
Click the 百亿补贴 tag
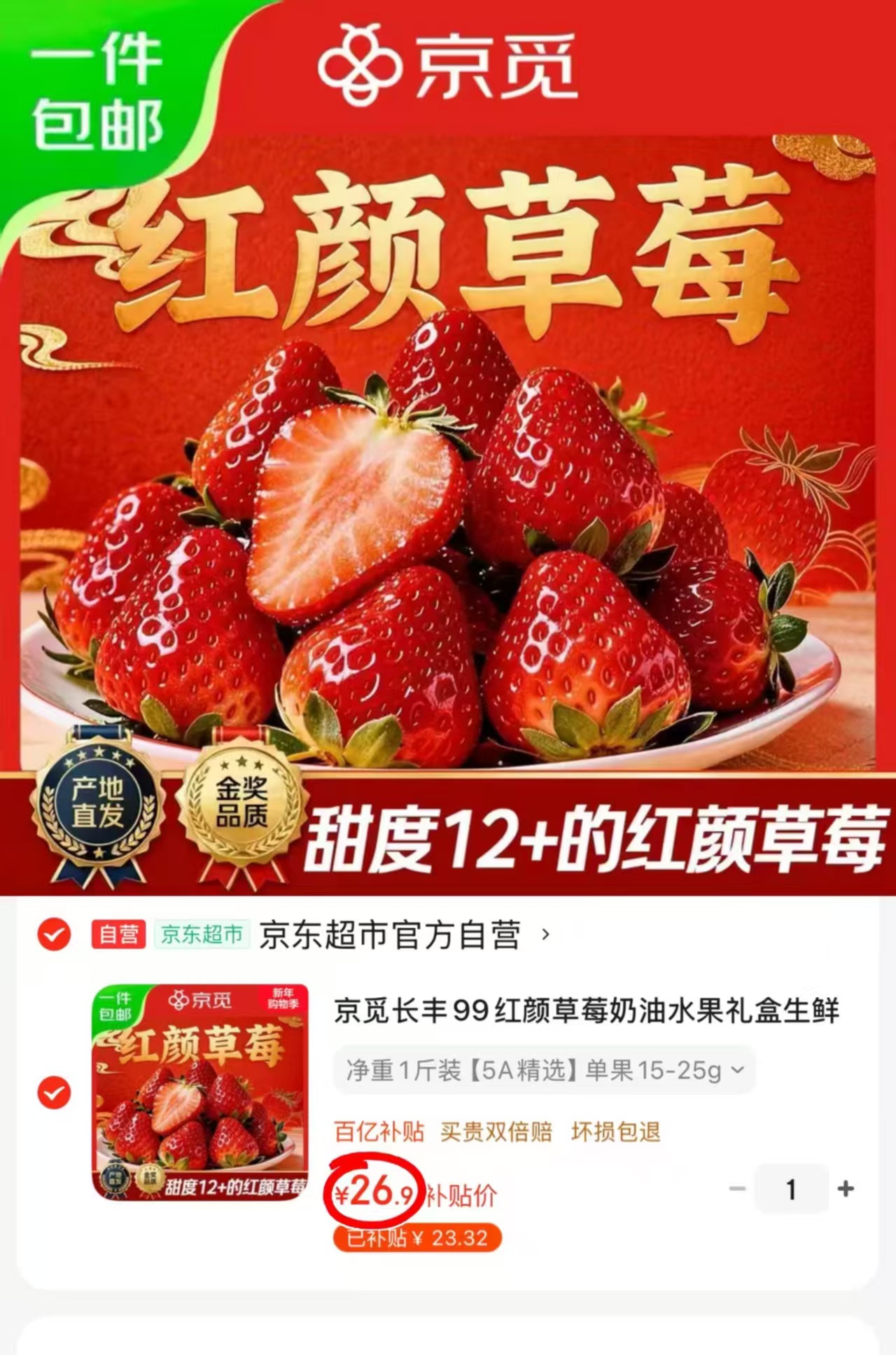(x=379, y=1133)
